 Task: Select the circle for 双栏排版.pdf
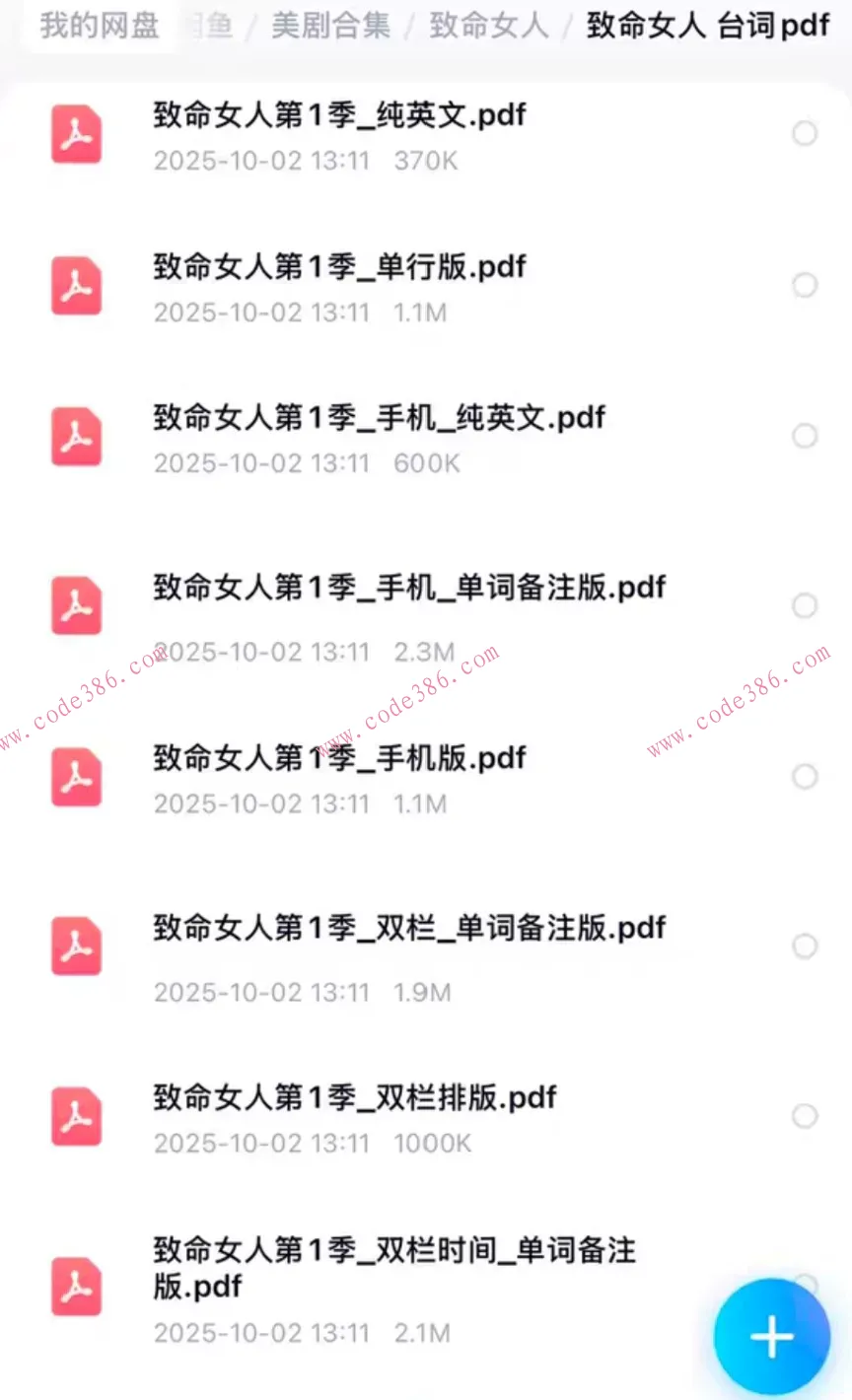click(806, 1116)
